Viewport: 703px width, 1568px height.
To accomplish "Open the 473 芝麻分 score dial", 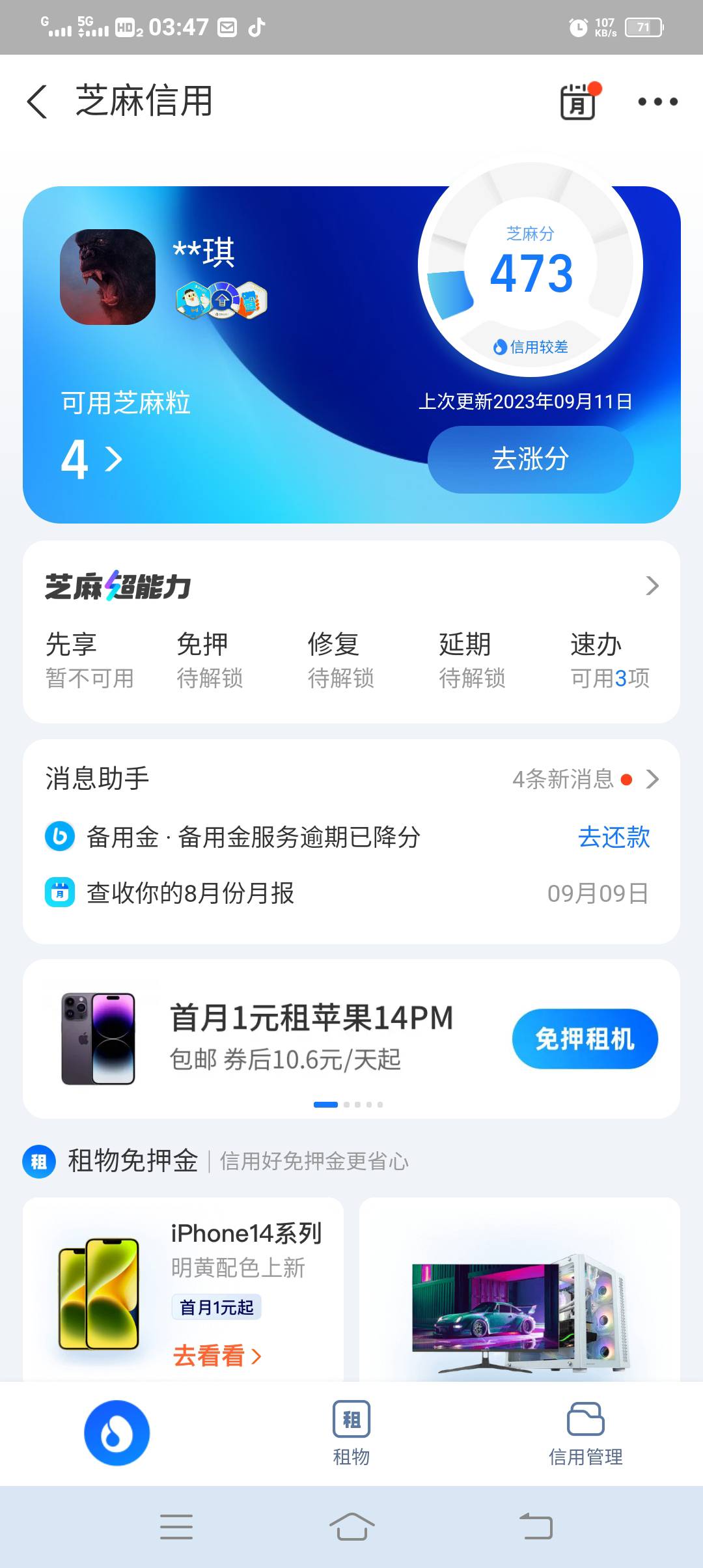I will tap(531, 270).
